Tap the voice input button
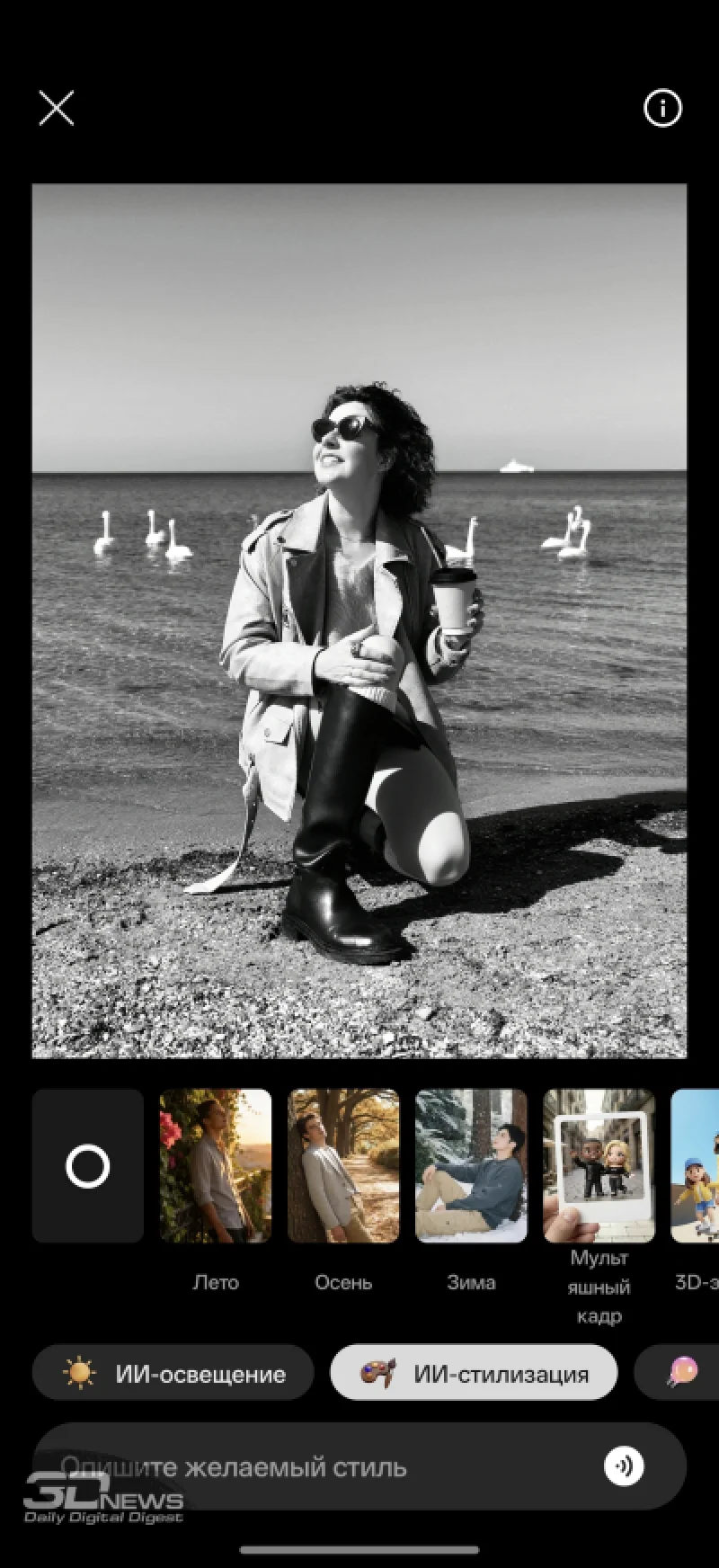719x1568 pixels. coord(623,1466)
